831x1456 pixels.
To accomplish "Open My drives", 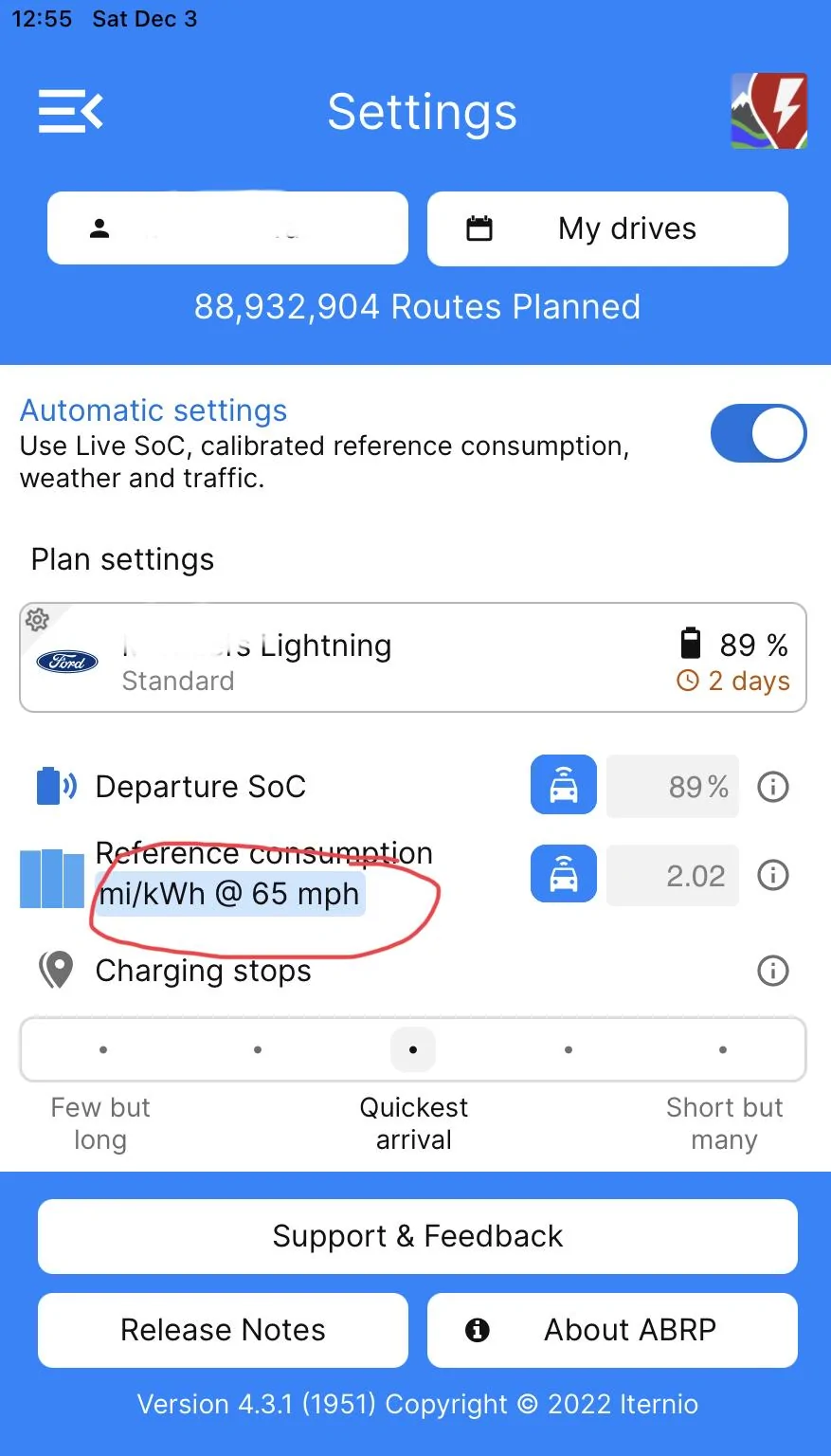I will [607, 228].
